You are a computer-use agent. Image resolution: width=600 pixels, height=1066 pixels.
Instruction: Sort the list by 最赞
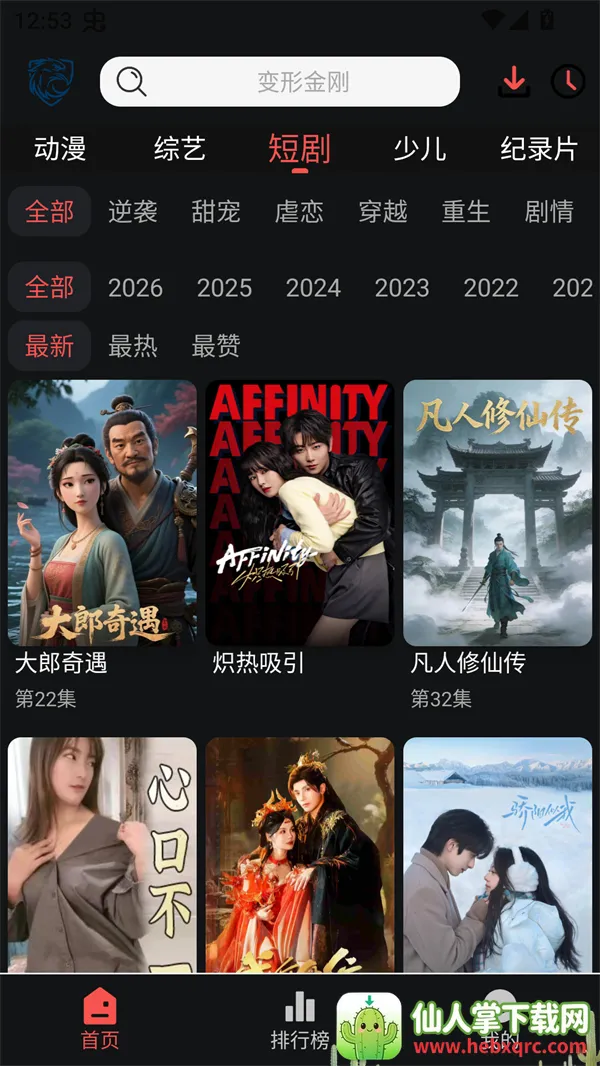[x=216, y=346]
